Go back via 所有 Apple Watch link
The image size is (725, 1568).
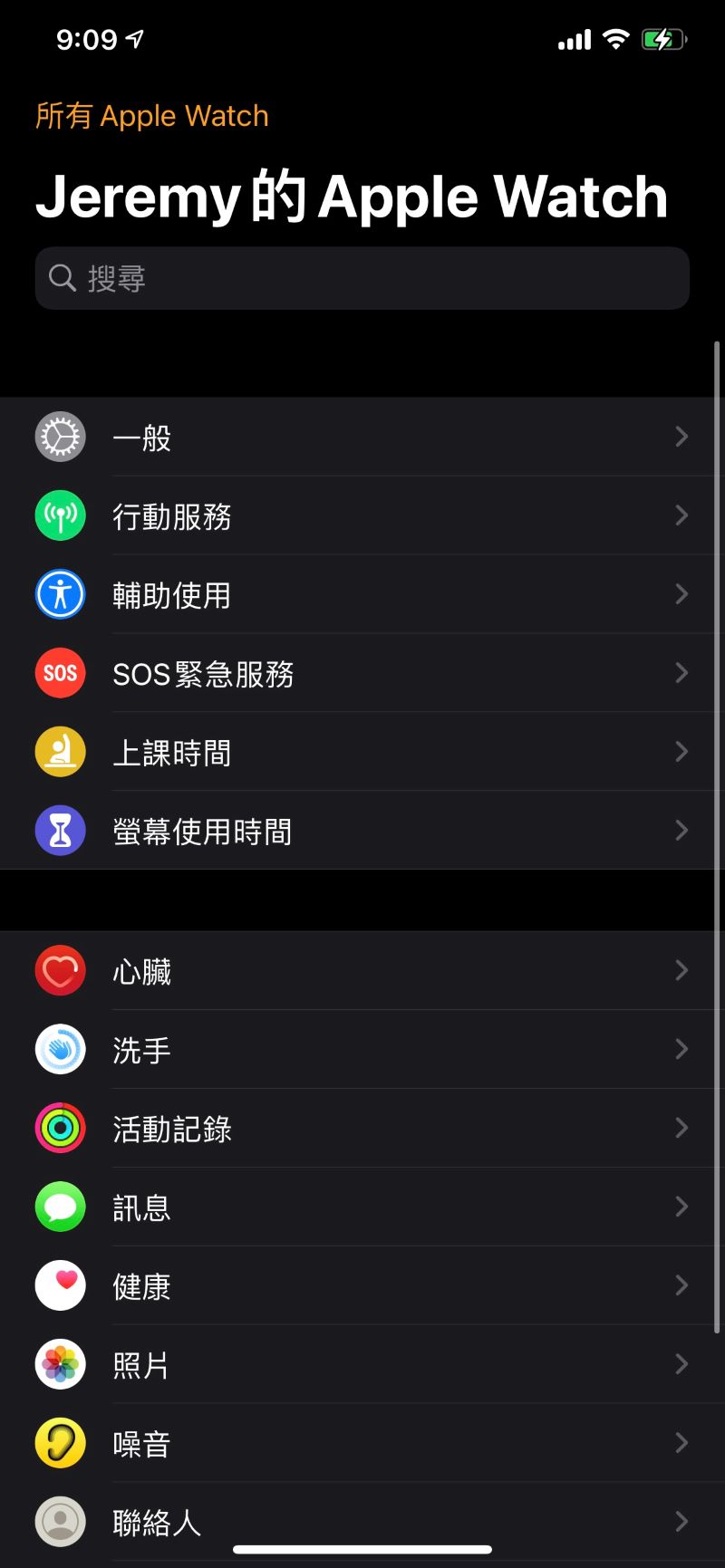[151, 115]
